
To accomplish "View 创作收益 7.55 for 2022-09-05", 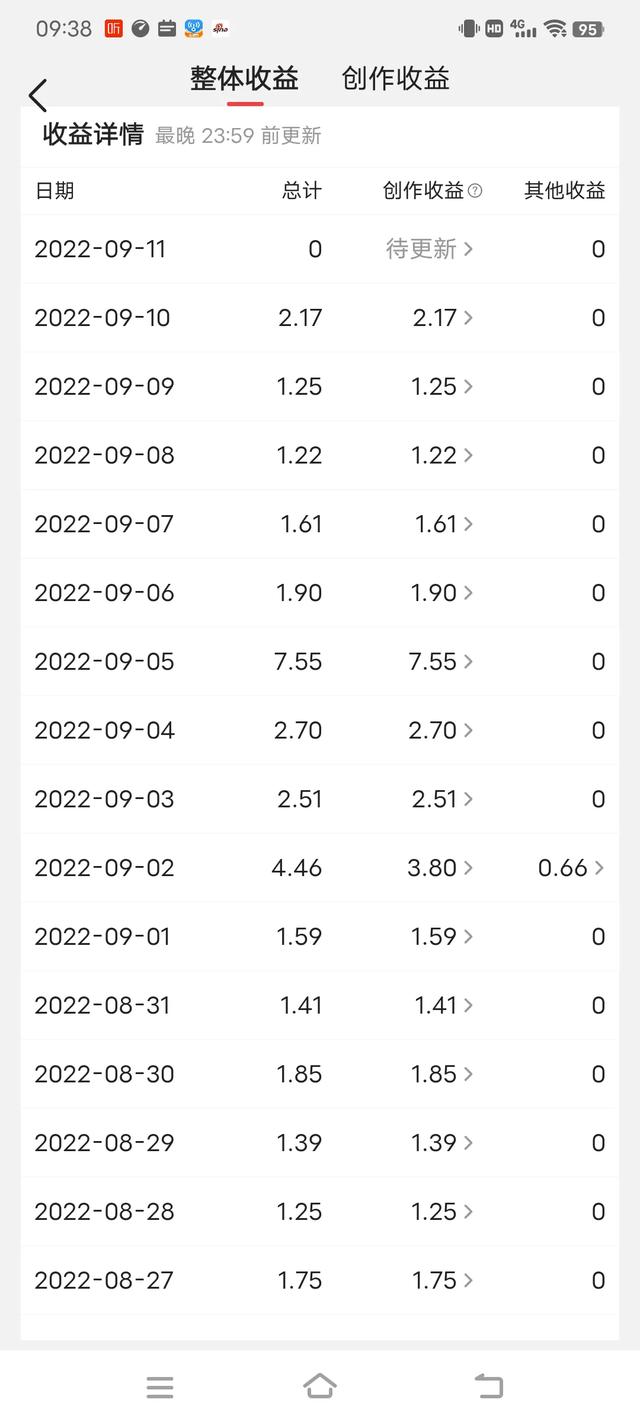I will tap(441, 662).
